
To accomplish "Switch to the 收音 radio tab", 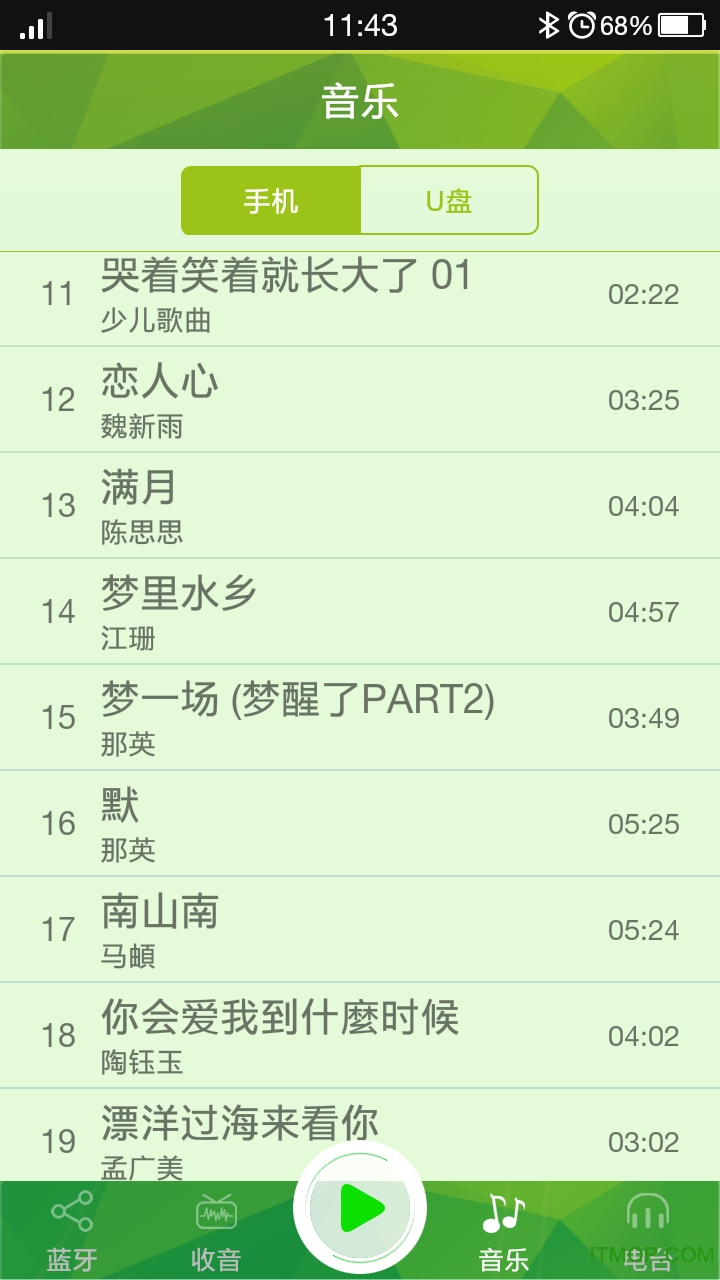I will [216, 1230].
